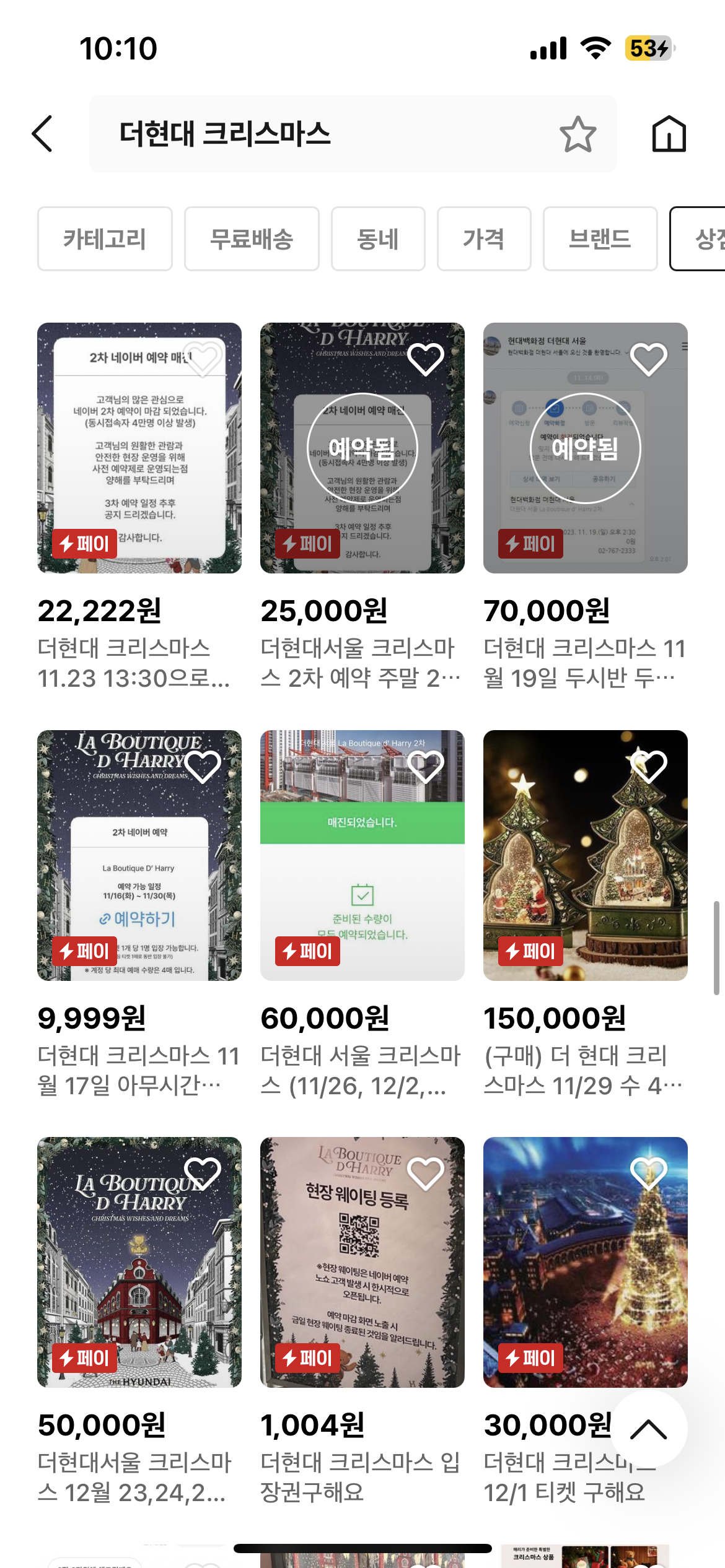Image resolution: width=725 pixels, height=1568 pixels.
Task: Bookmark the search with the star icon
Action: click(x=577, y=134)
